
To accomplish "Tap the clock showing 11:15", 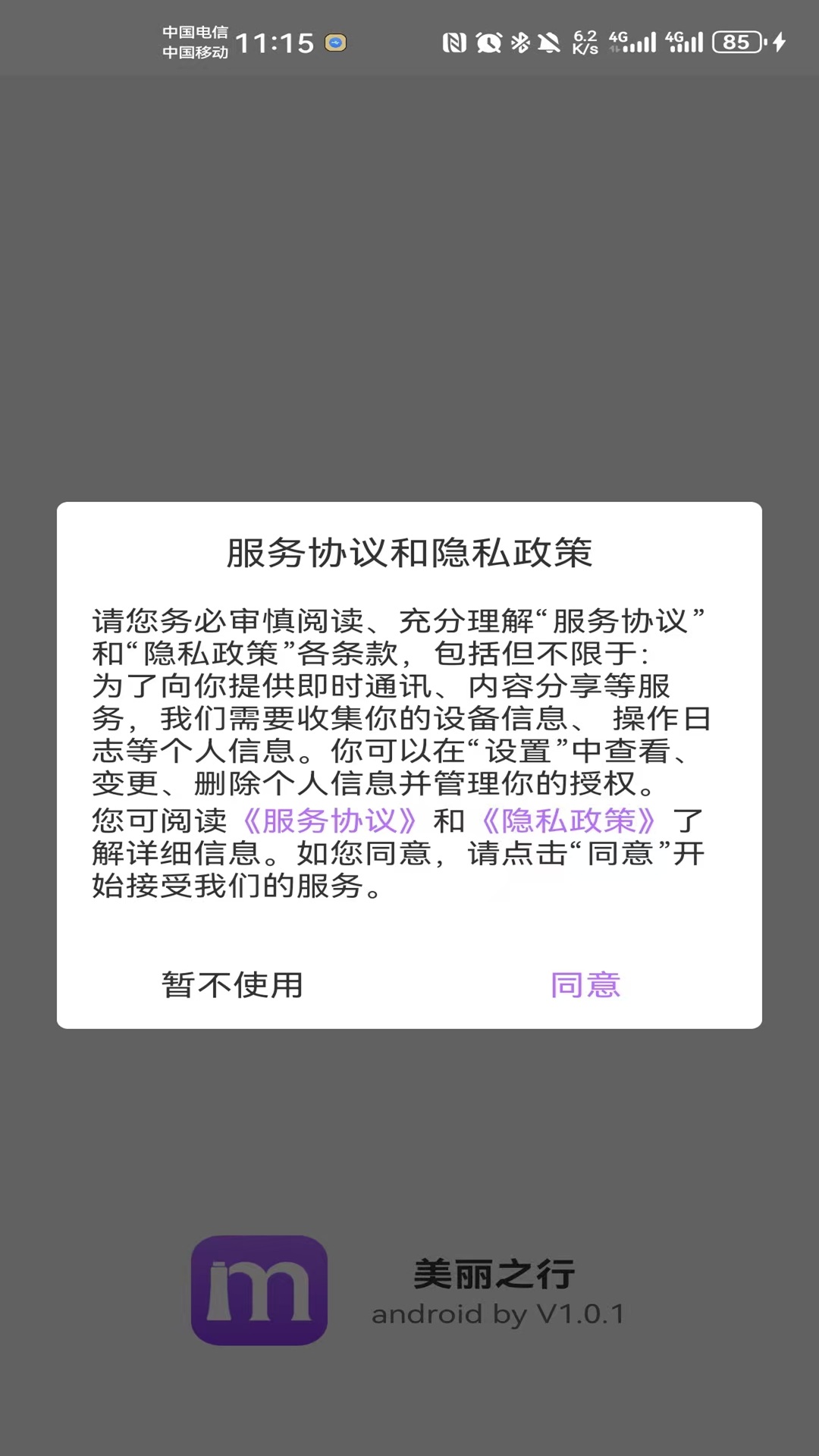I will coord(275,42).
